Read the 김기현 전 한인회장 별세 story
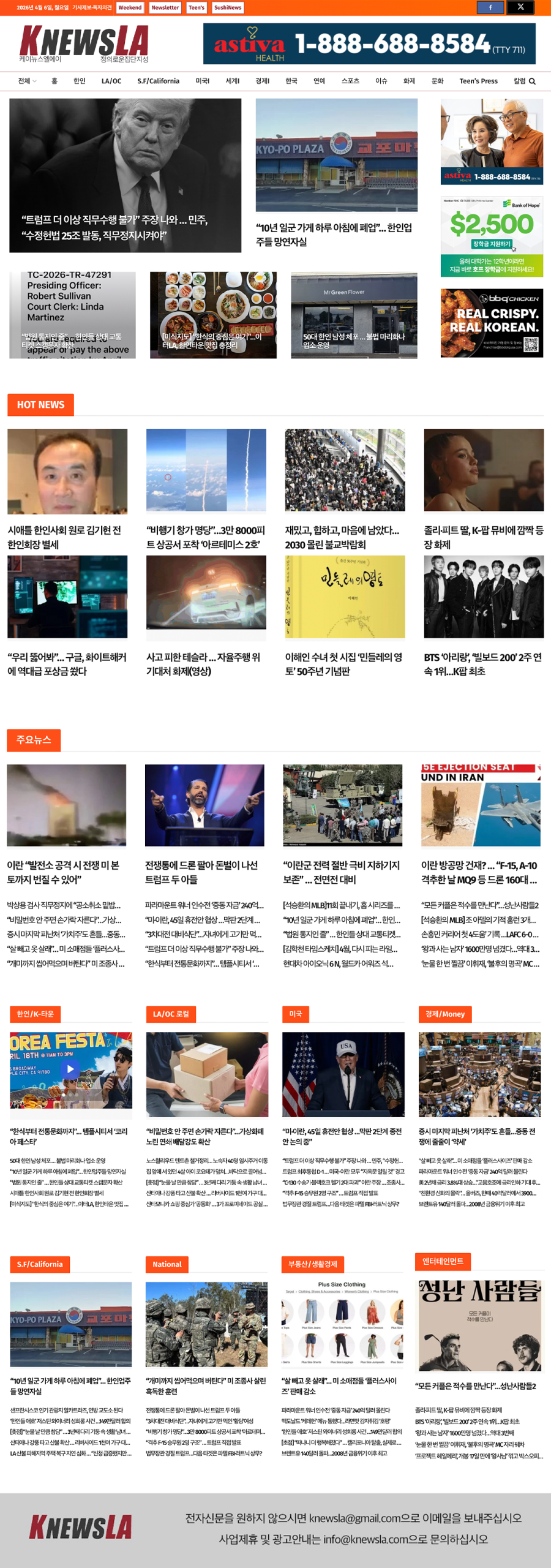 tap(64, 537)
